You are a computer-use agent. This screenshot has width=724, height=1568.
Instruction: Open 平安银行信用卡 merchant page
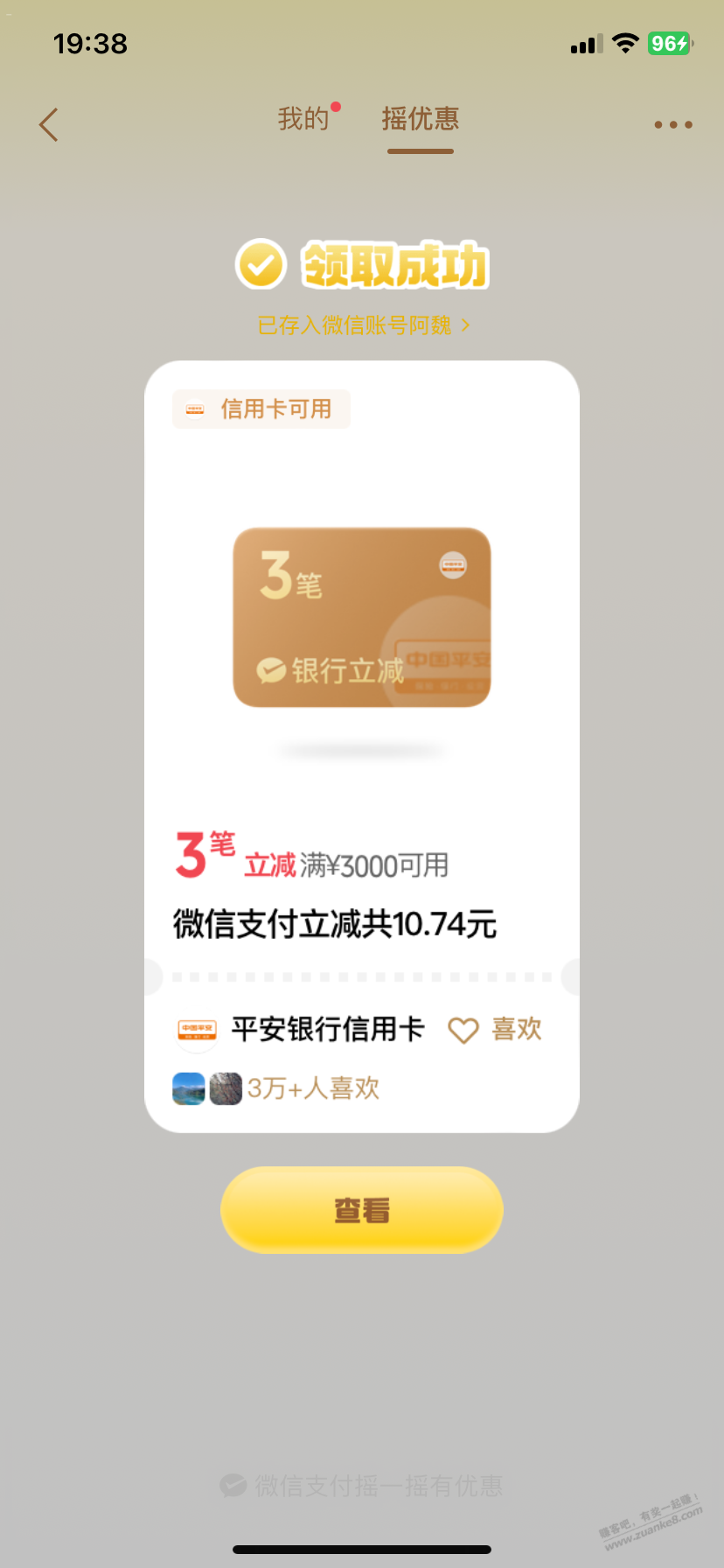point(326,1030)
